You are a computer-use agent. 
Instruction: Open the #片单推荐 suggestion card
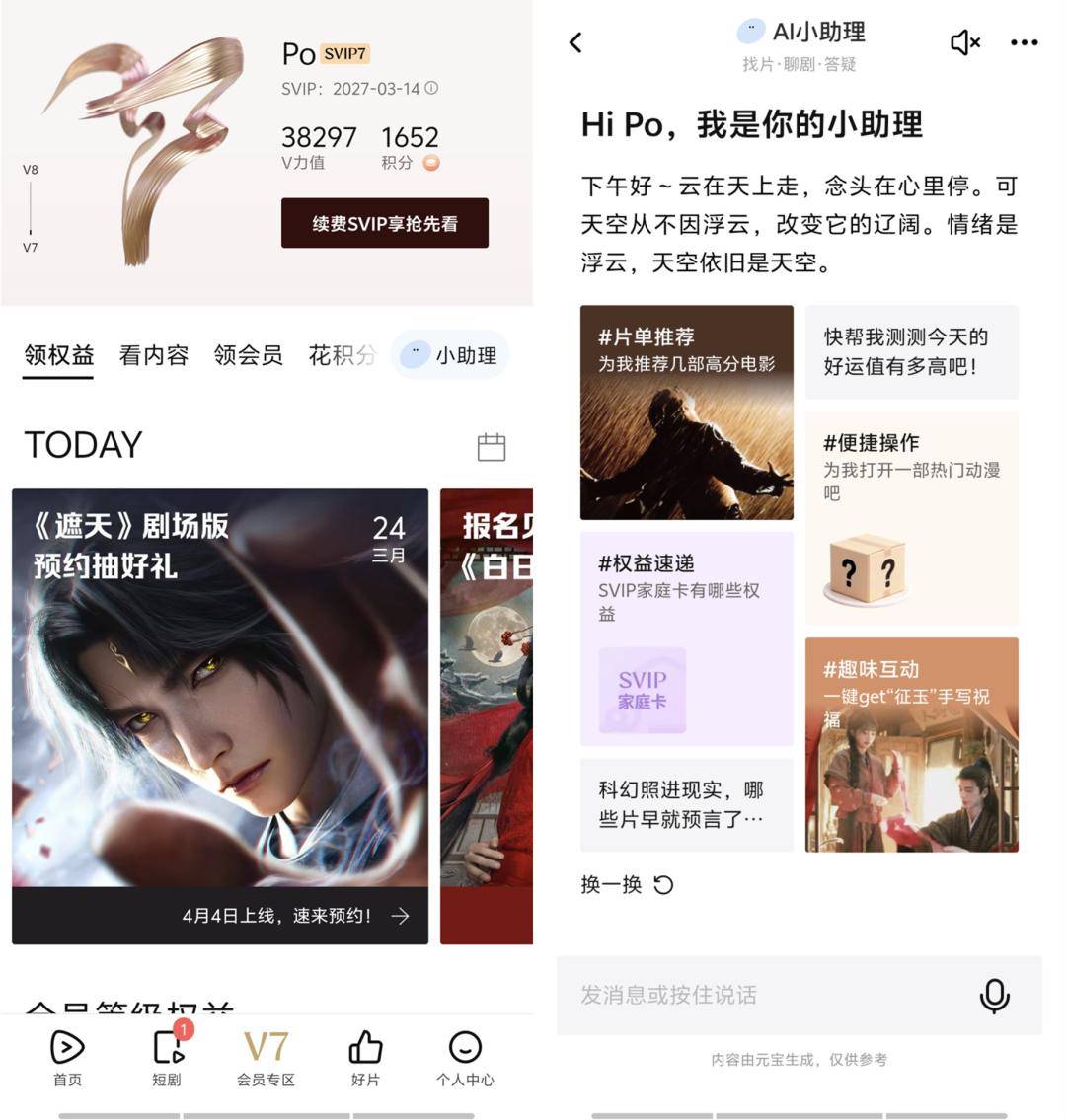(686, 411)
